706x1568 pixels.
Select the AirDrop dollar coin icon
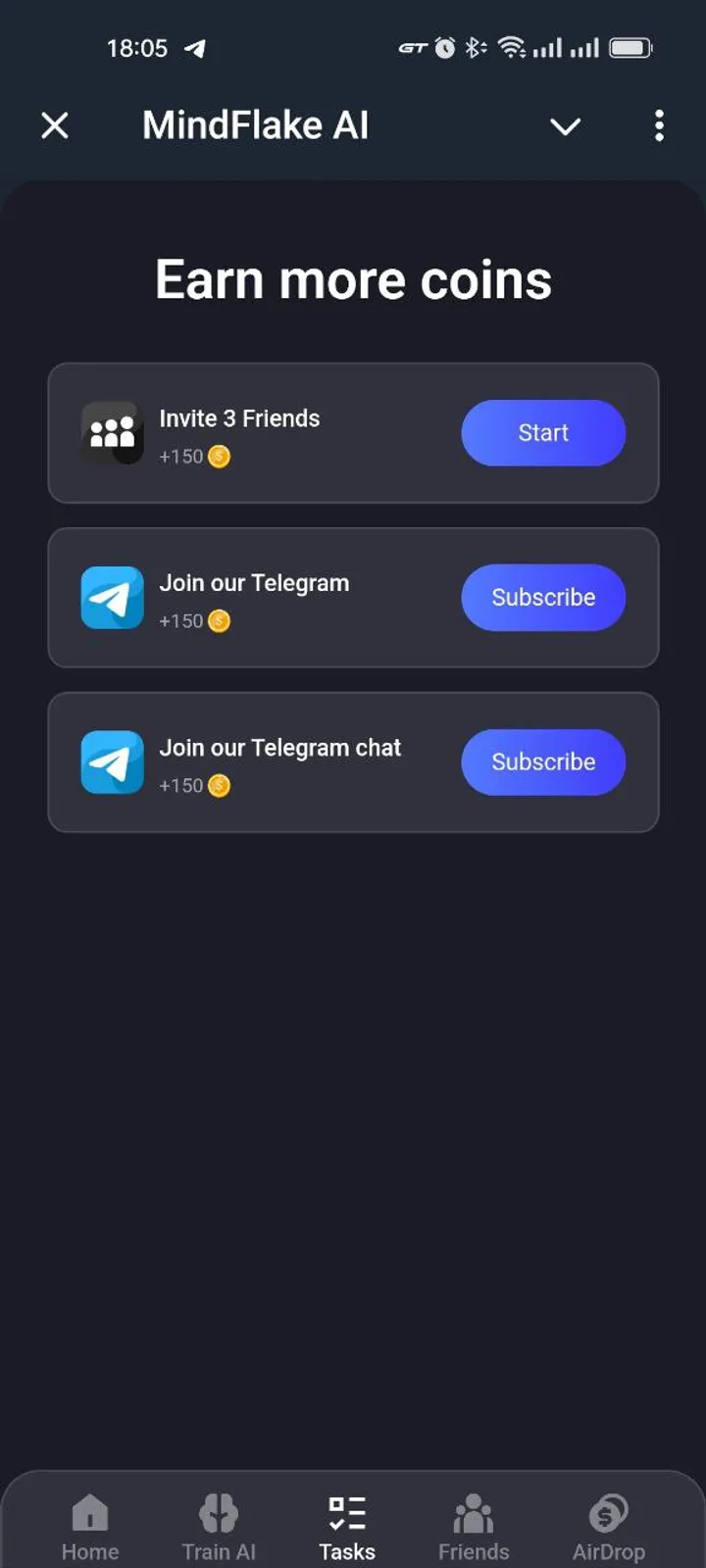(608, 1512)
